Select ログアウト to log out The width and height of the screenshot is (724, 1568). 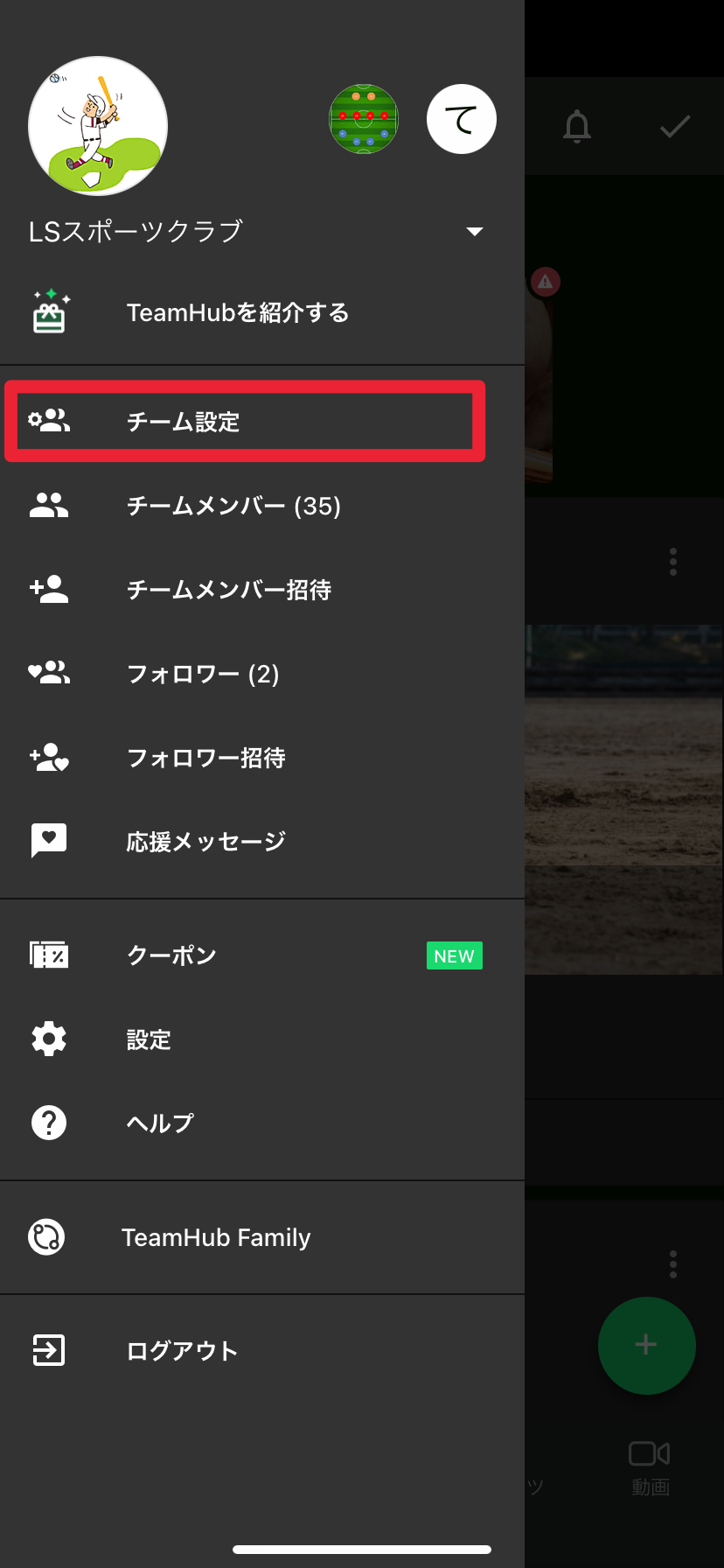[262, 1350]
